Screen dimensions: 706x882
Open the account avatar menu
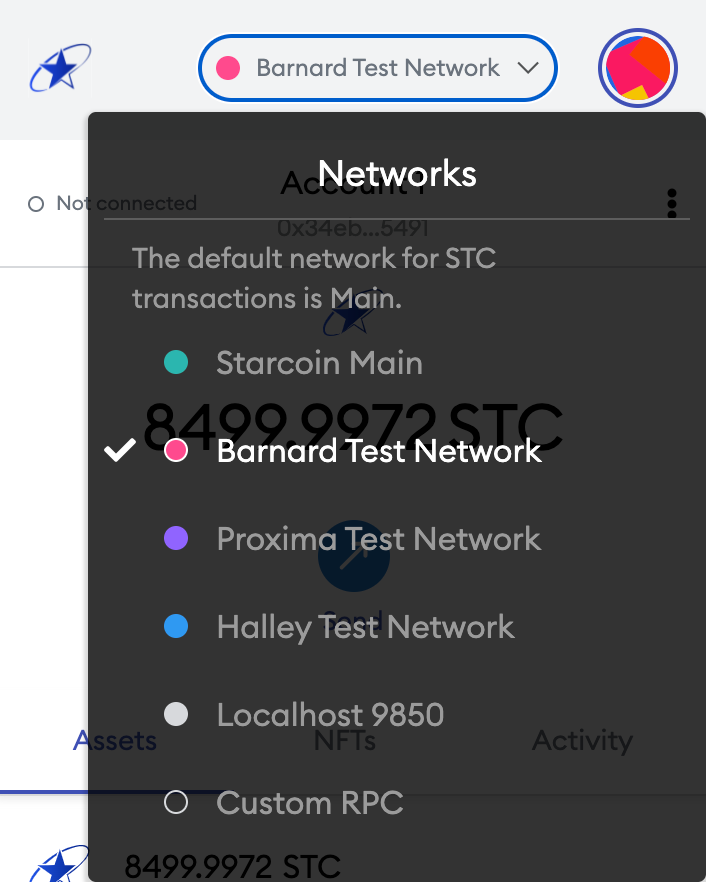tap(638, 68)
